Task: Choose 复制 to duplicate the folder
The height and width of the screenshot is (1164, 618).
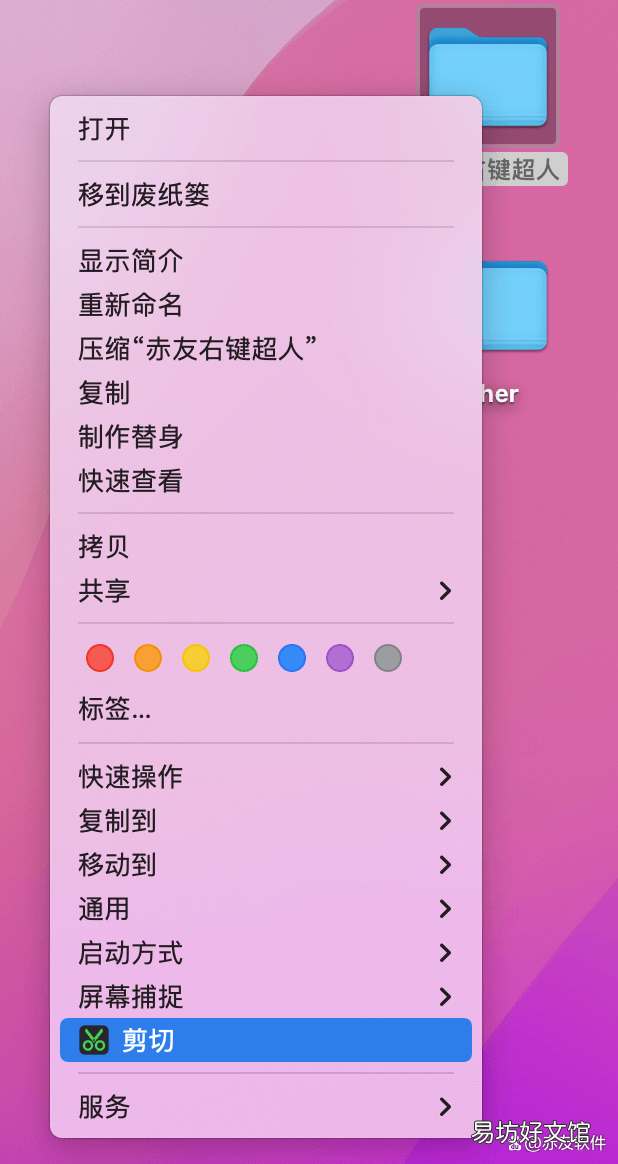Action: 266,393
